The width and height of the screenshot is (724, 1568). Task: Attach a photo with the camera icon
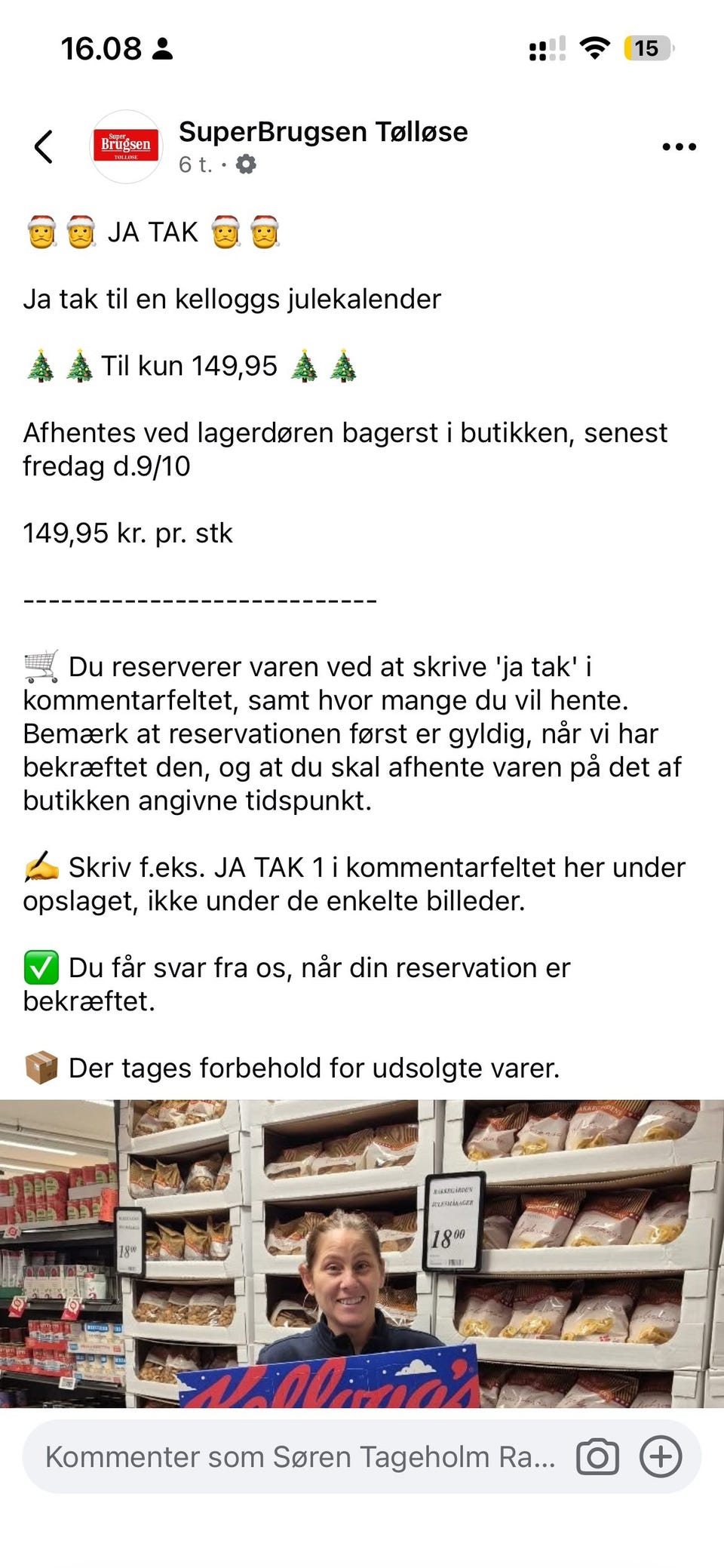597,1456
